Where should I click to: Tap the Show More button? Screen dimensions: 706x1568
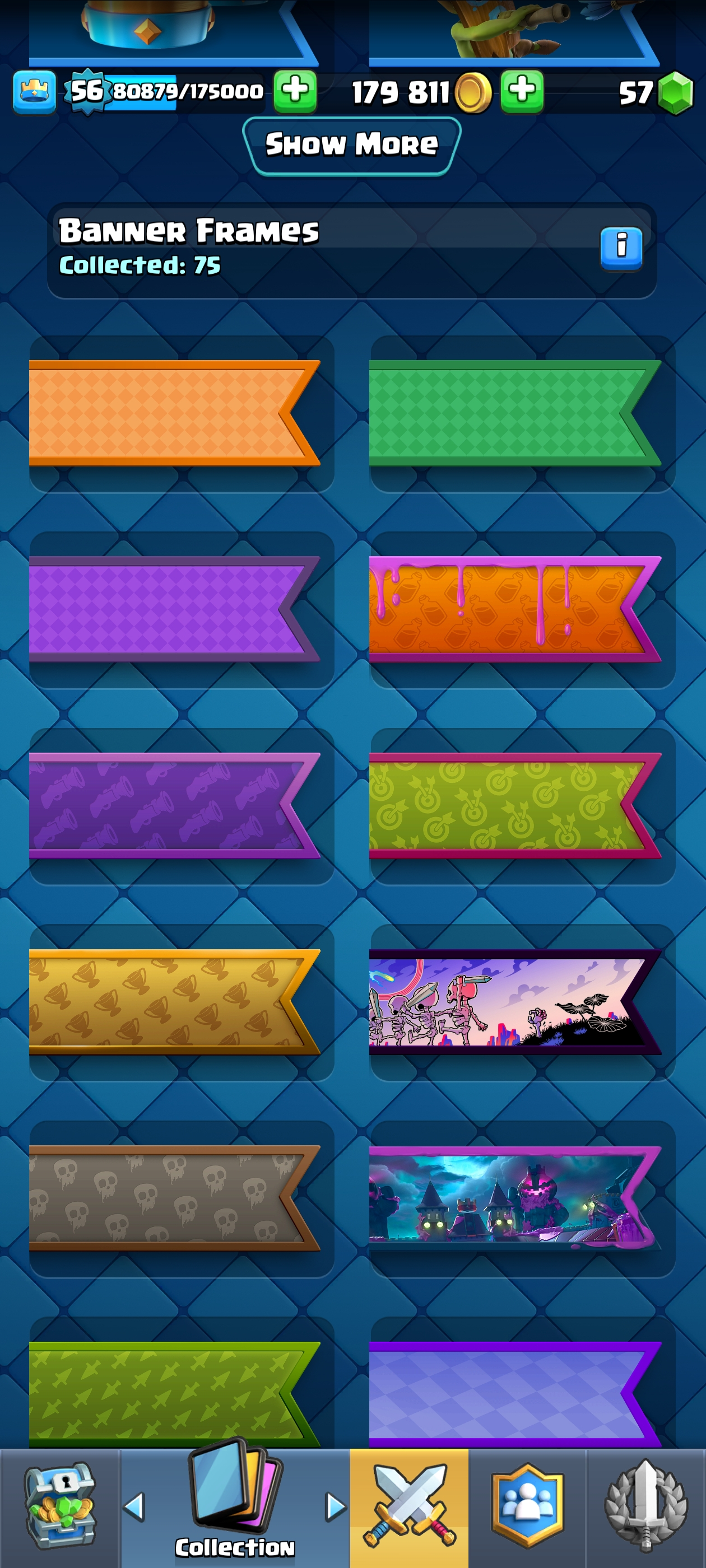(351, 146)
